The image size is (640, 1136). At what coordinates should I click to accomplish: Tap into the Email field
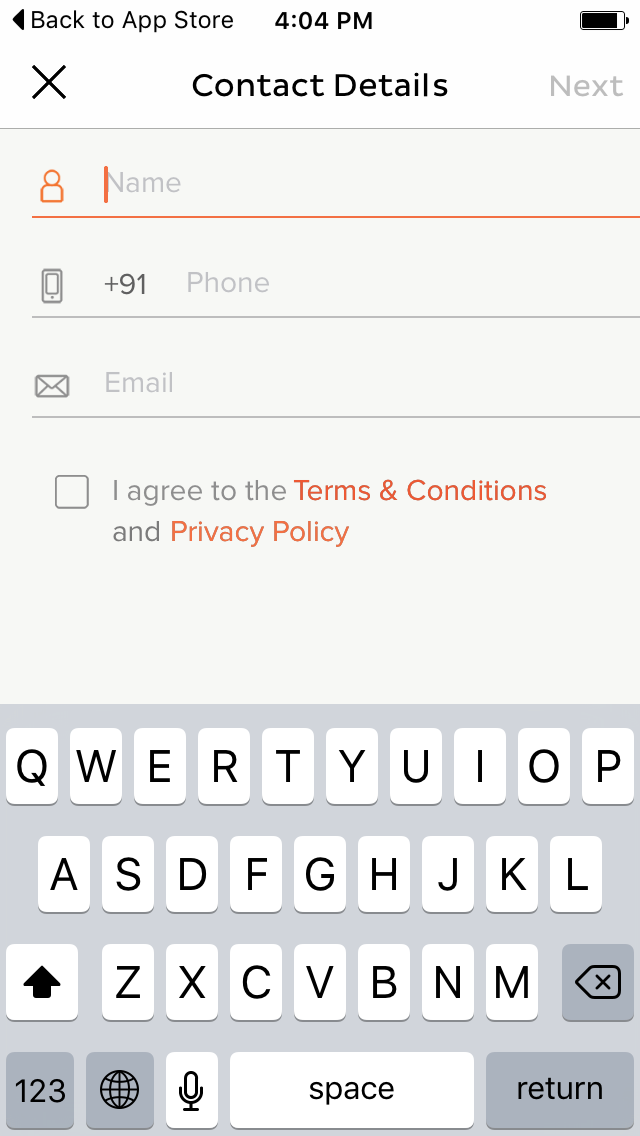tap(371, 383)
